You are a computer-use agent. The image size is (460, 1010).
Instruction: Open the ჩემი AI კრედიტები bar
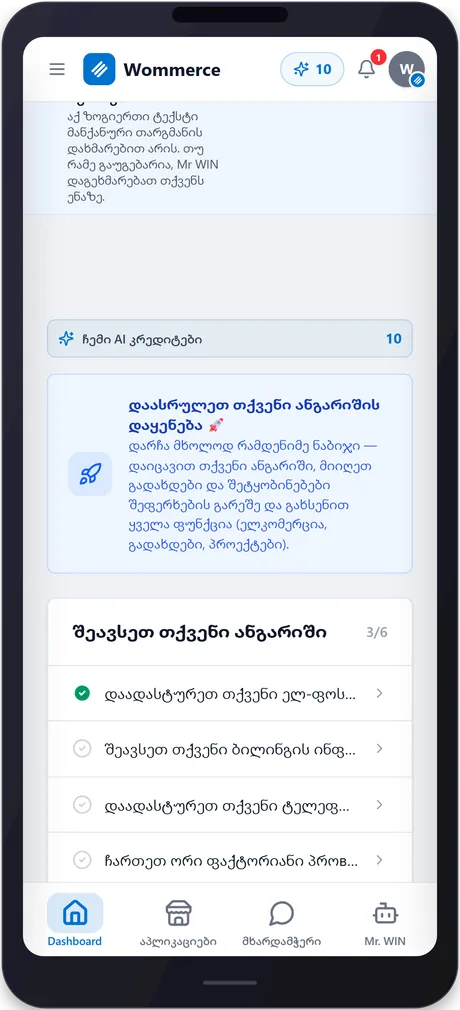pyautogui.click(x=230, y=339)
